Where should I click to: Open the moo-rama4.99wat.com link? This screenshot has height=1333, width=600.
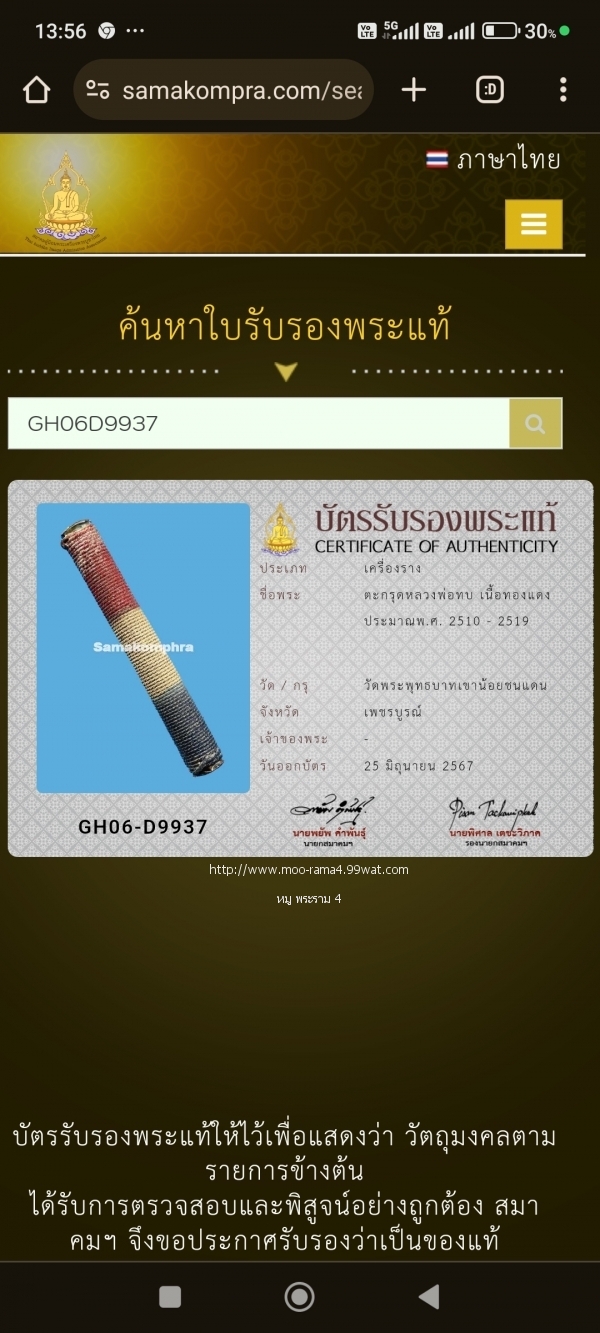click(x=308, y=869)
